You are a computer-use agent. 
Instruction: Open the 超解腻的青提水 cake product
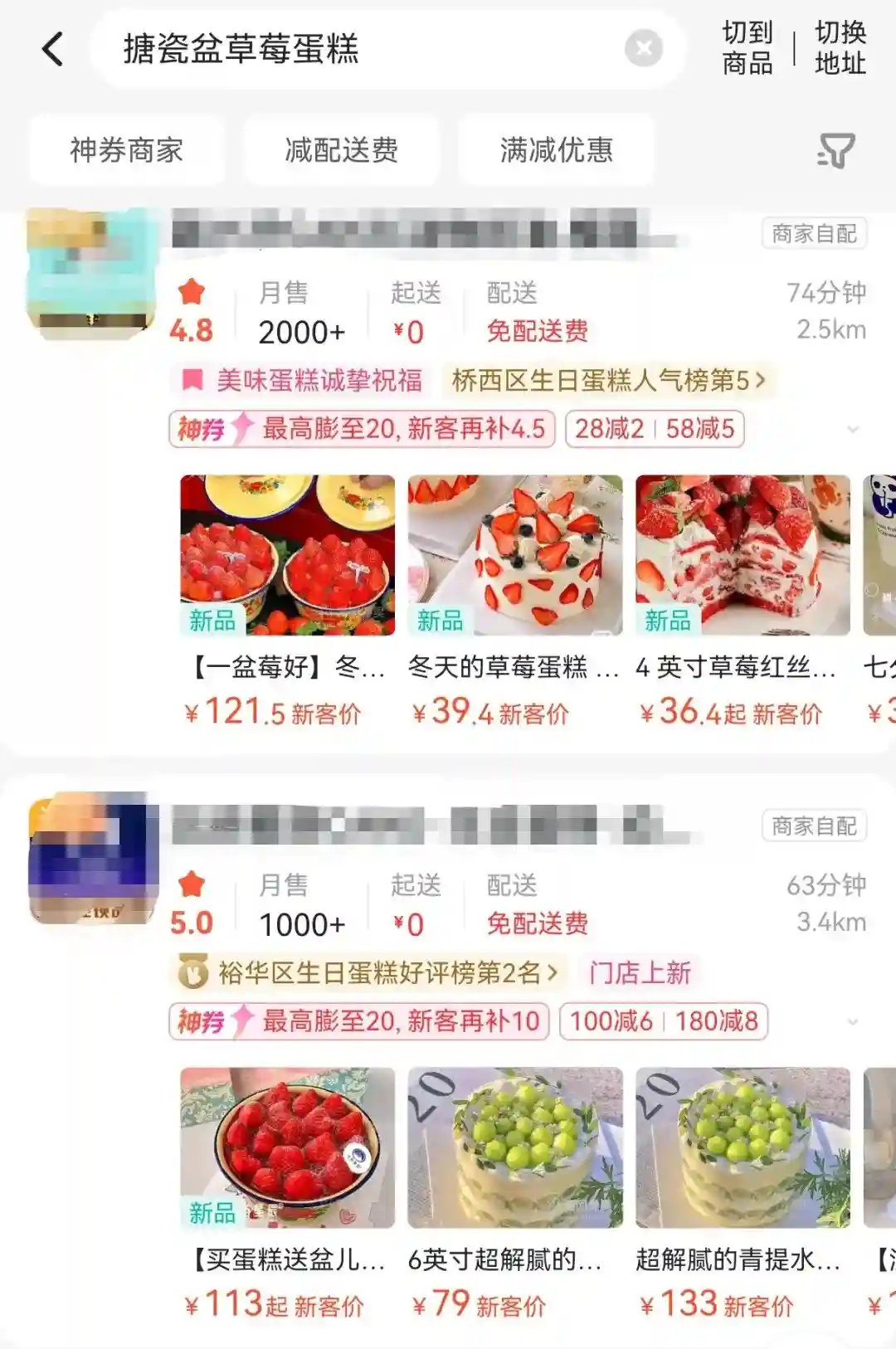click(x=742, y=1148)
